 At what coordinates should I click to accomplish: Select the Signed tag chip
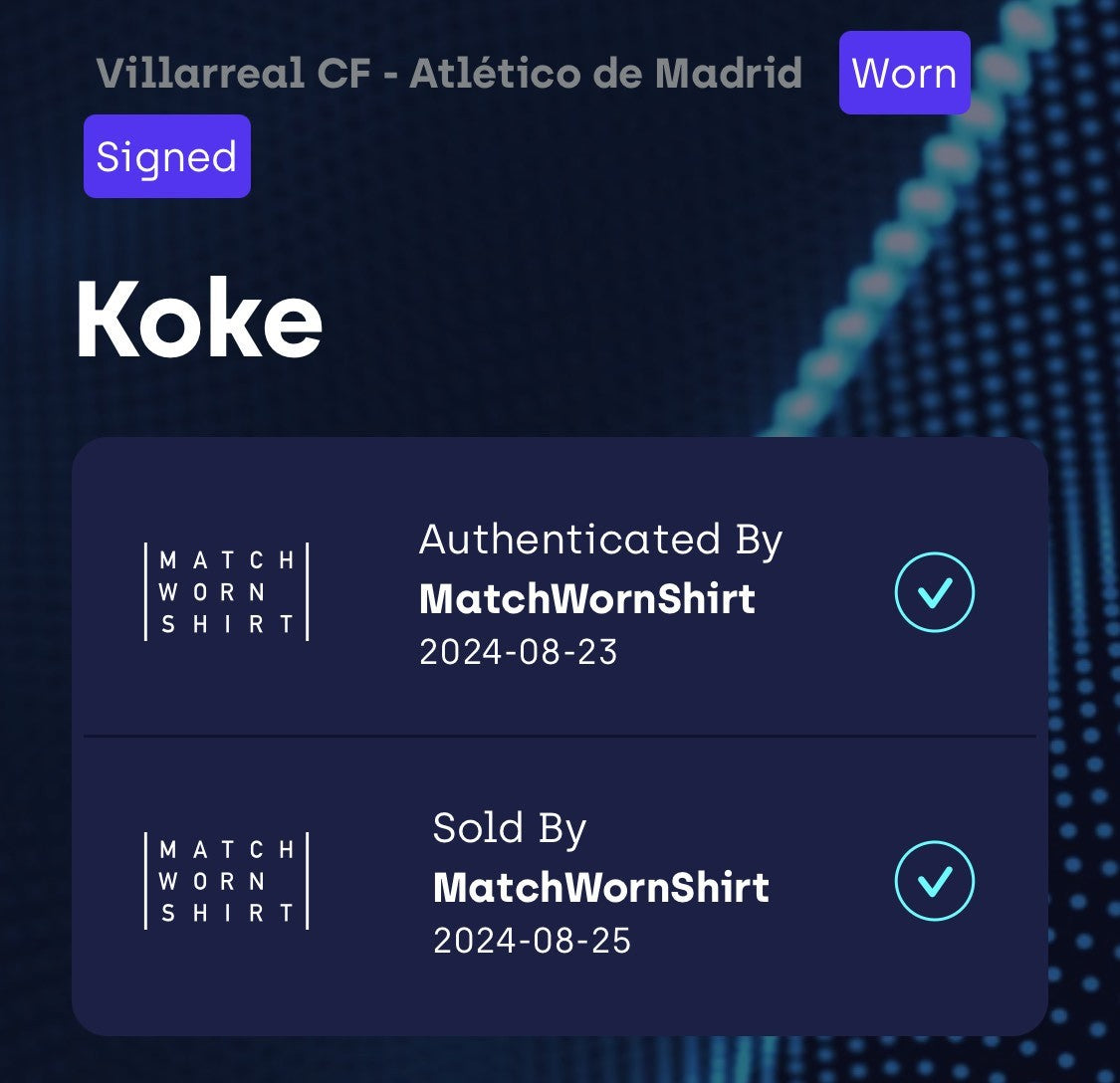tap(166, 156)
